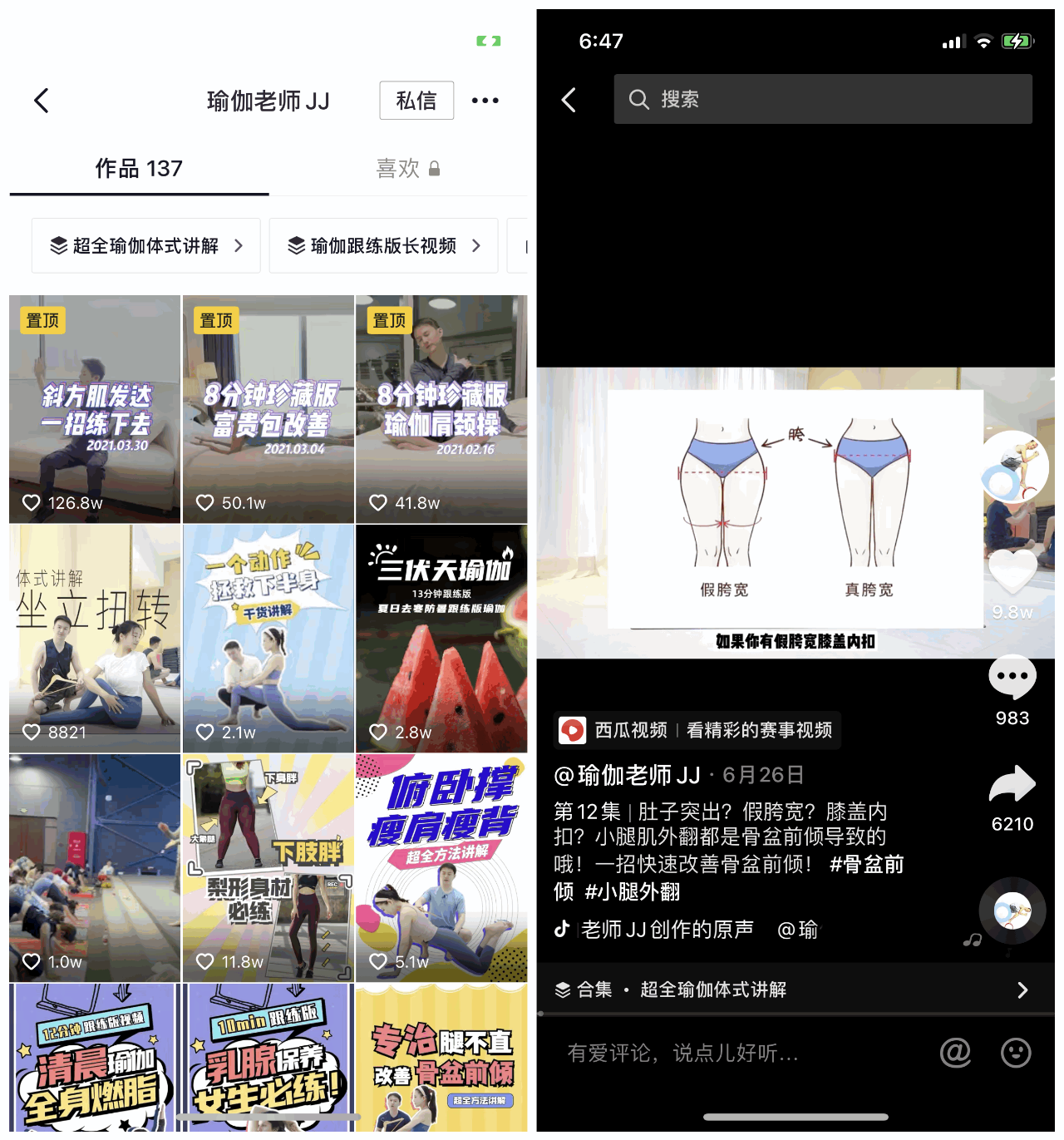
Task: Go back using the profile page arrow
Action: (x=41, y=100)
